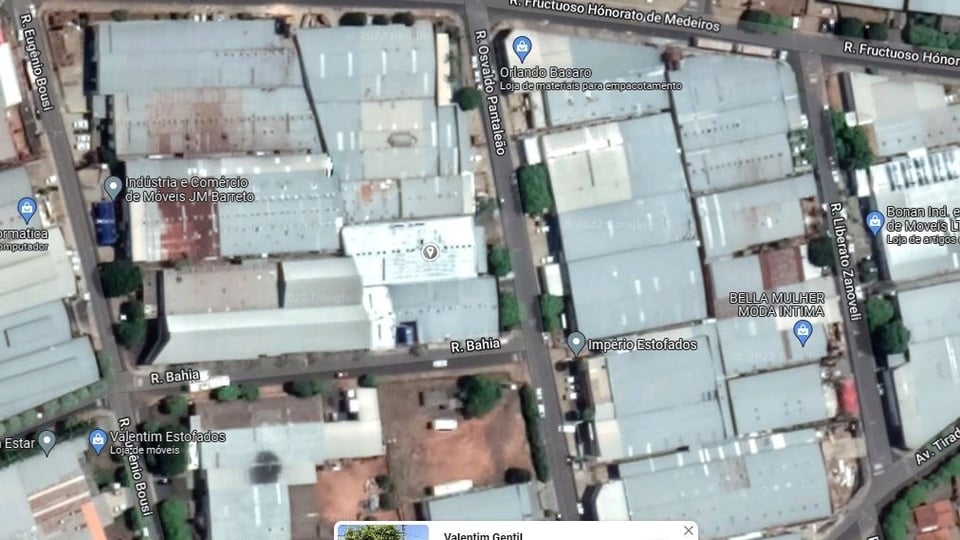Tap the Valentim Estofados shop pin
960x540 pixels.
pyautogui.click(x=98, y=439)
